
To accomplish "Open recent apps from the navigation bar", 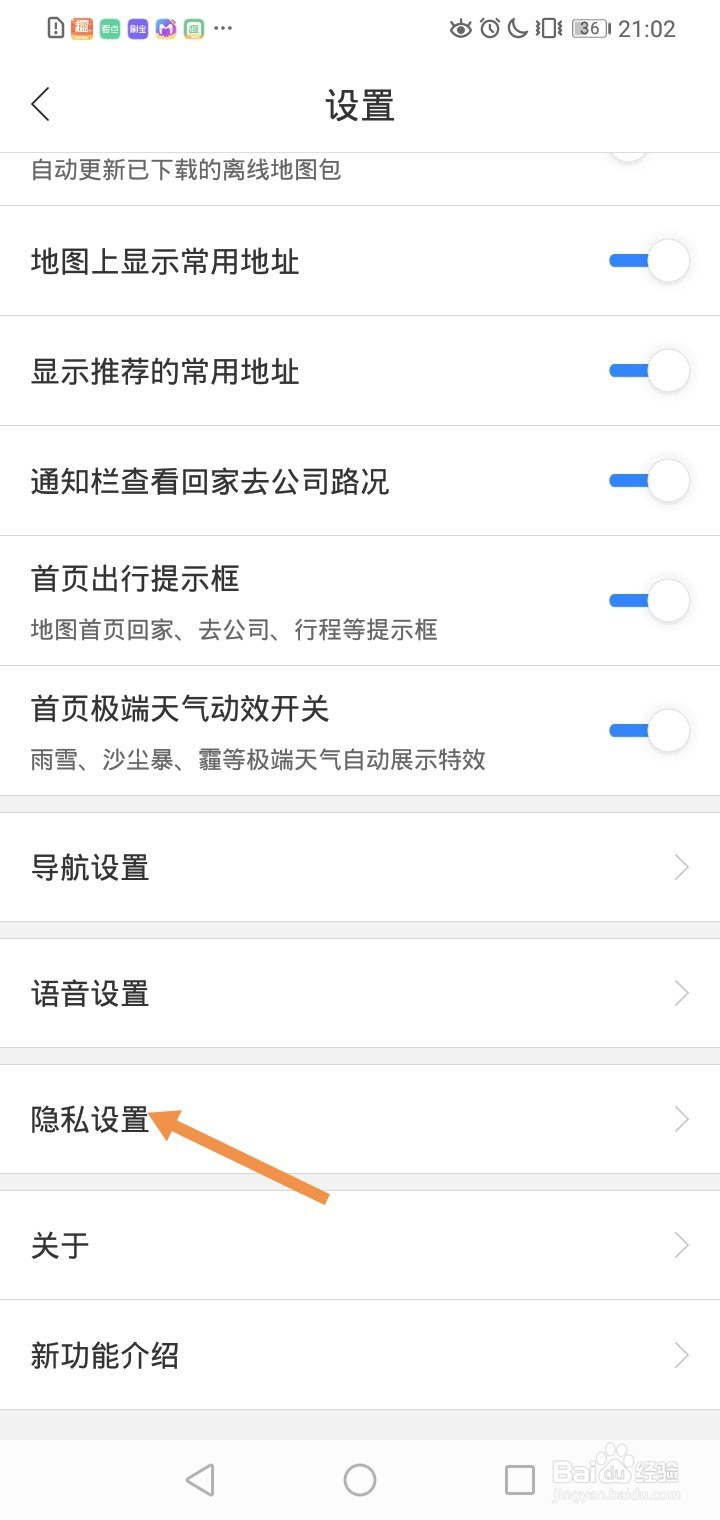I will 520,1479.
